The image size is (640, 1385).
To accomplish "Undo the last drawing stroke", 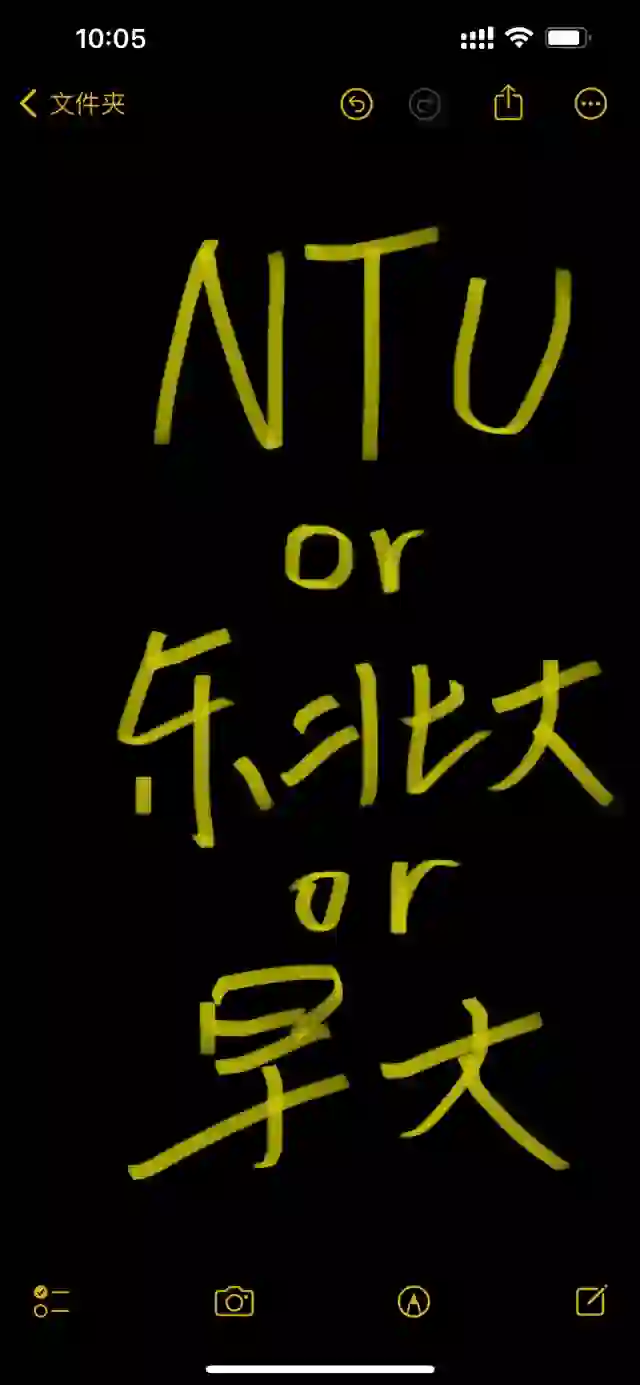I will [356, 104].
